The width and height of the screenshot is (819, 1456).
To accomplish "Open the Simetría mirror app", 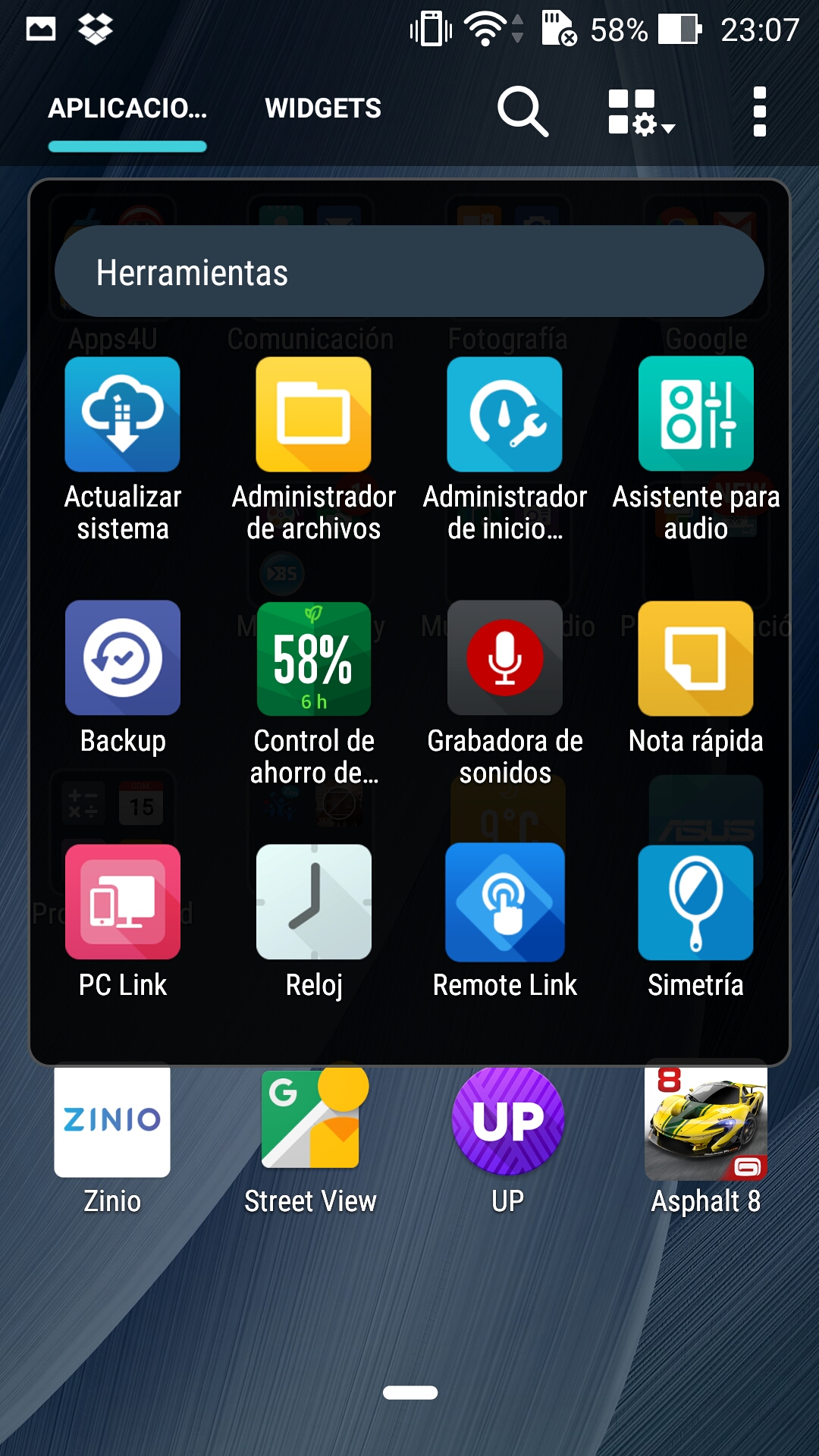I will [696, 902].
